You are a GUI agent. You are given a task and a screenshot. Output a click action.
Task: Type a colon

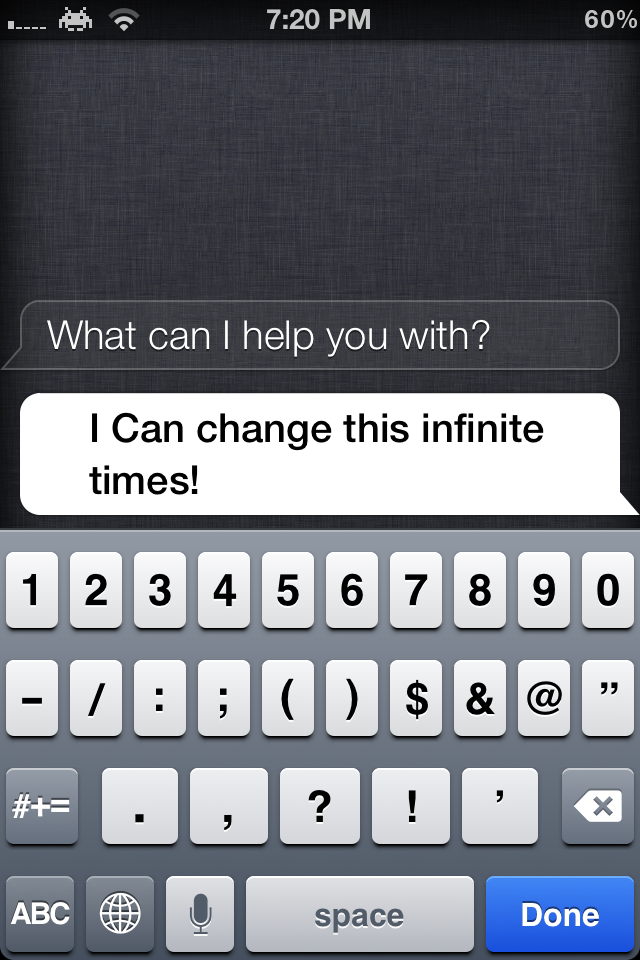click(160, 699)
